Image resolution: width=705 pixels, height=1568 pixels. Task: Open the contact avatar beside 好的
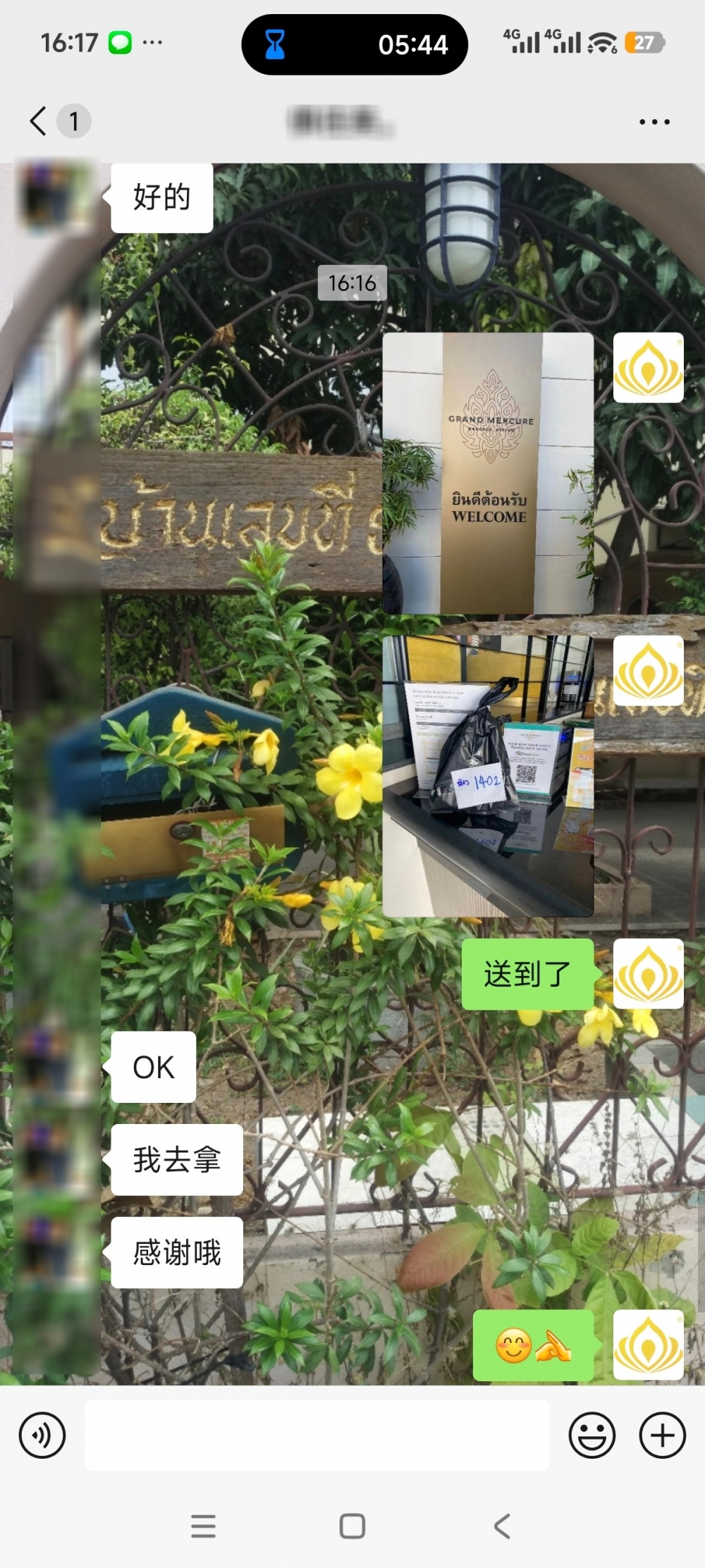[x=56, y=197]
